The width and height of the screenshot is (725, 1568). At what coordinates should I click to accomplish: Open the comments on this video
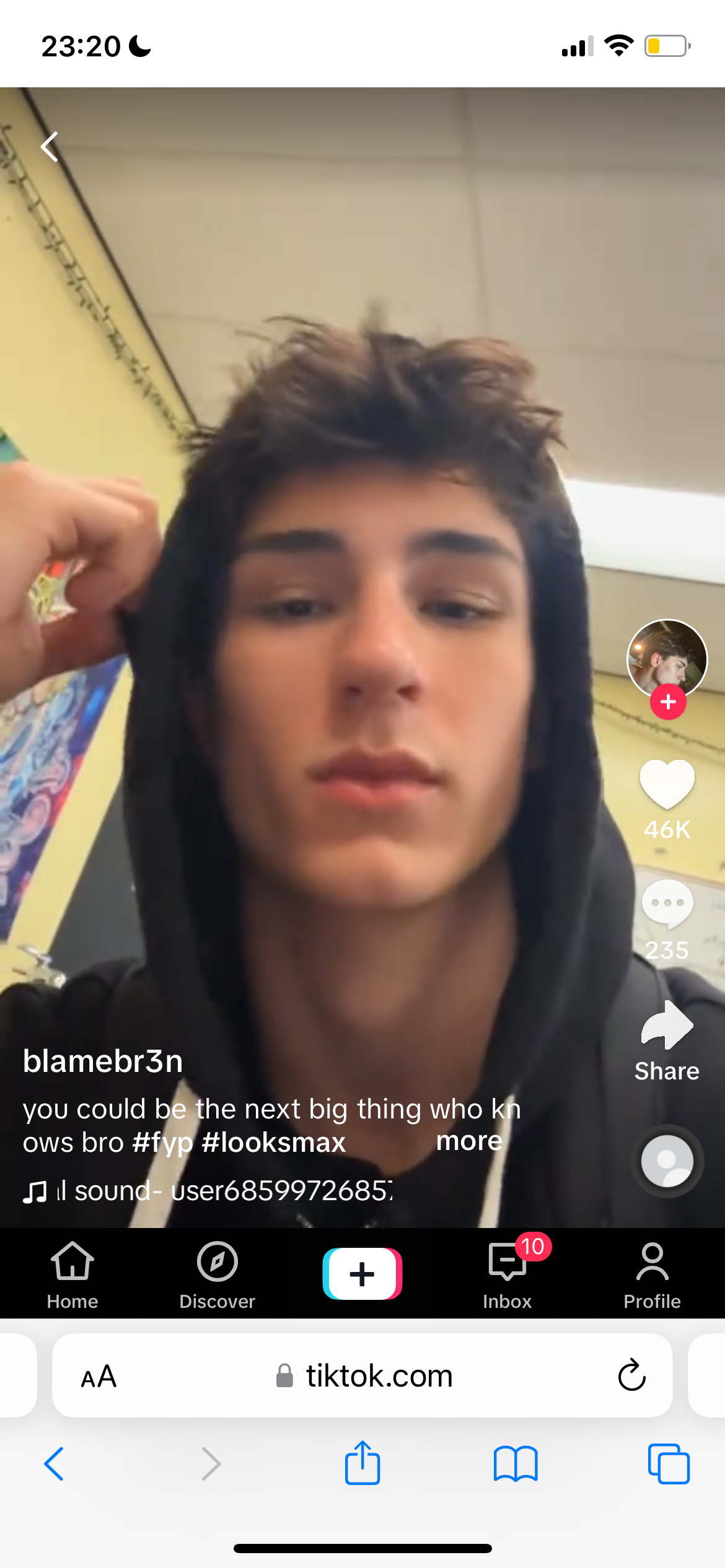pyautogui.click(x=667, y=904)
